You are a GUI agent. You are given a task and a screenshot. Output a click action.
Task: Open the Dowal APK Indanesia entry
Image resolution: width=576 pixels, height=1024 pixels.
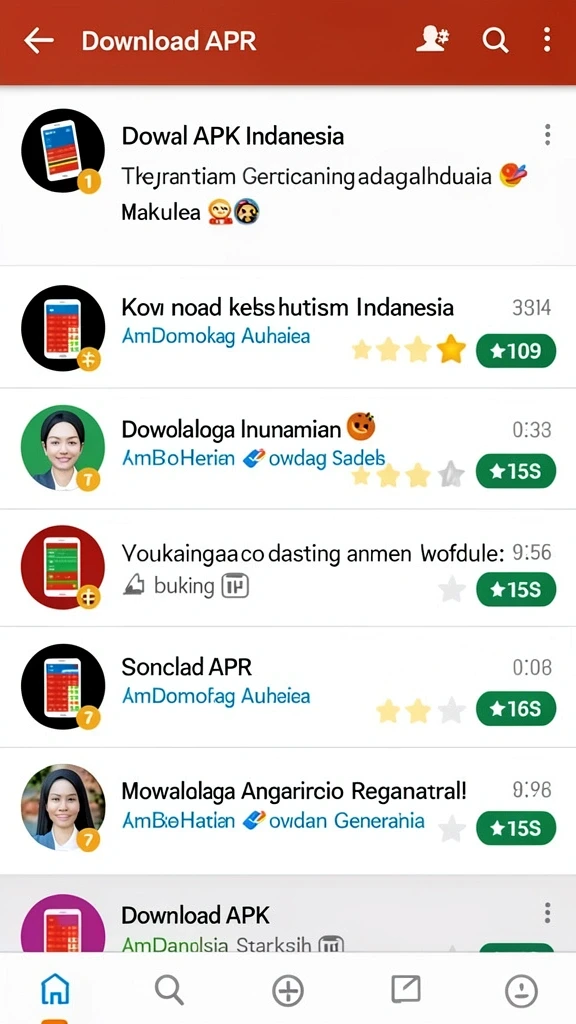pos(288,176)
